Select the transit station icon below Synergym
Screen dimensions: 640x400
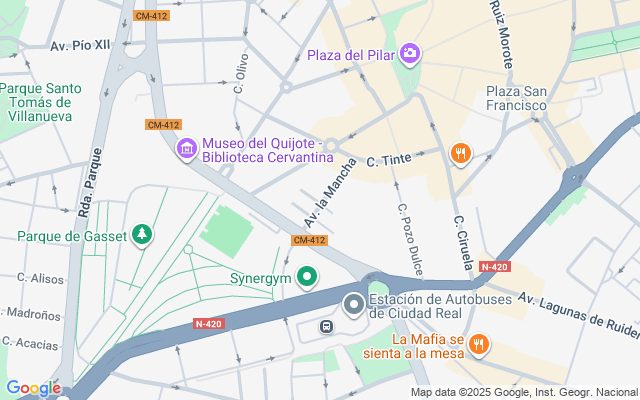pyautogui.click(x=326, y=326)
